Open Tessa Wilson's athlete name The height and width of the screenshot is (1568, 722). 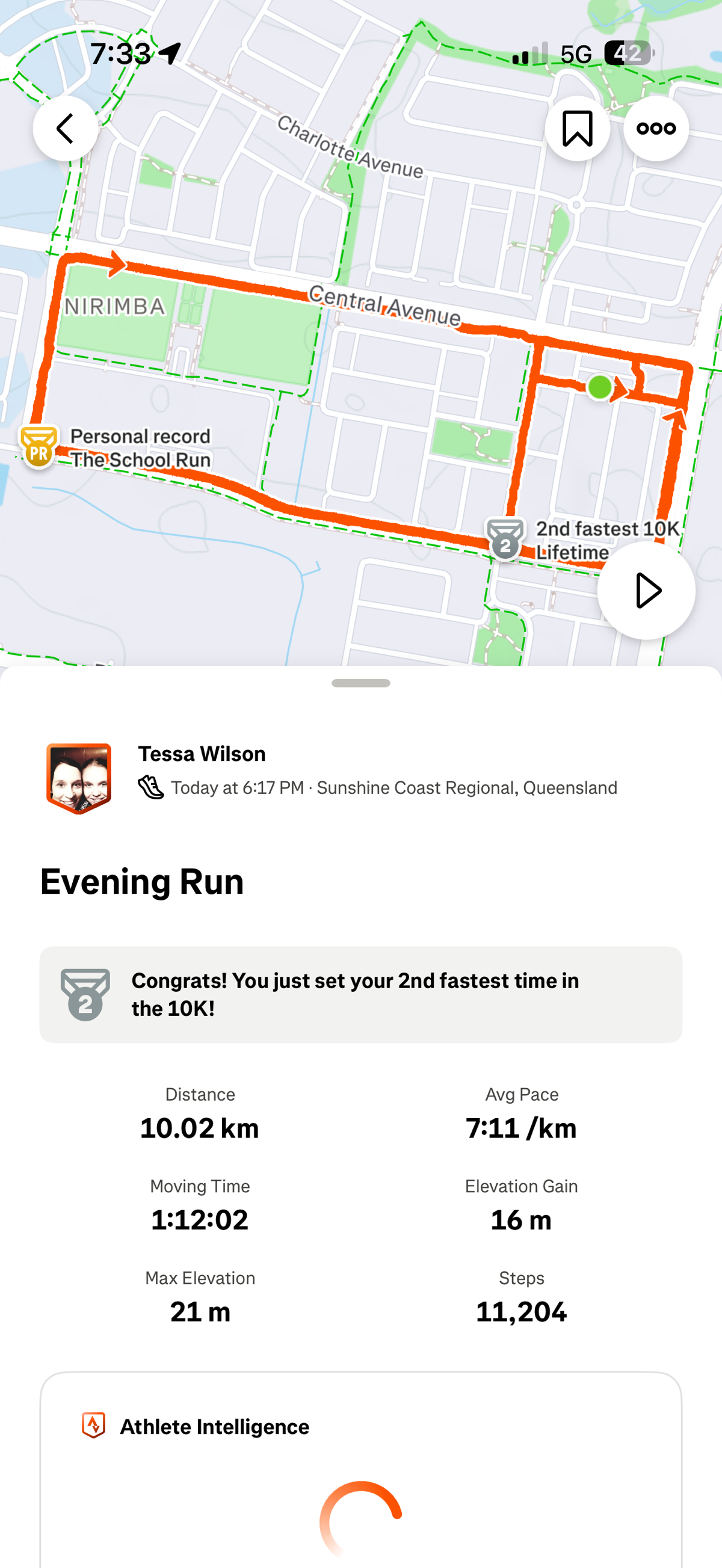click(x=202, y=754)
